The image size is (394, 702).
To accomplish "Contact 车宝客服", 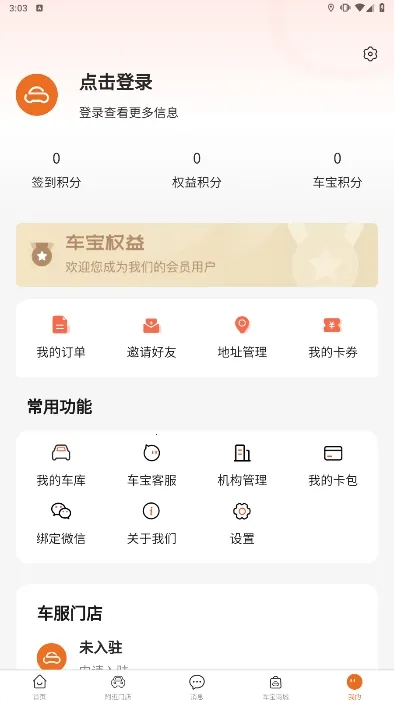I will pos(151,466).
